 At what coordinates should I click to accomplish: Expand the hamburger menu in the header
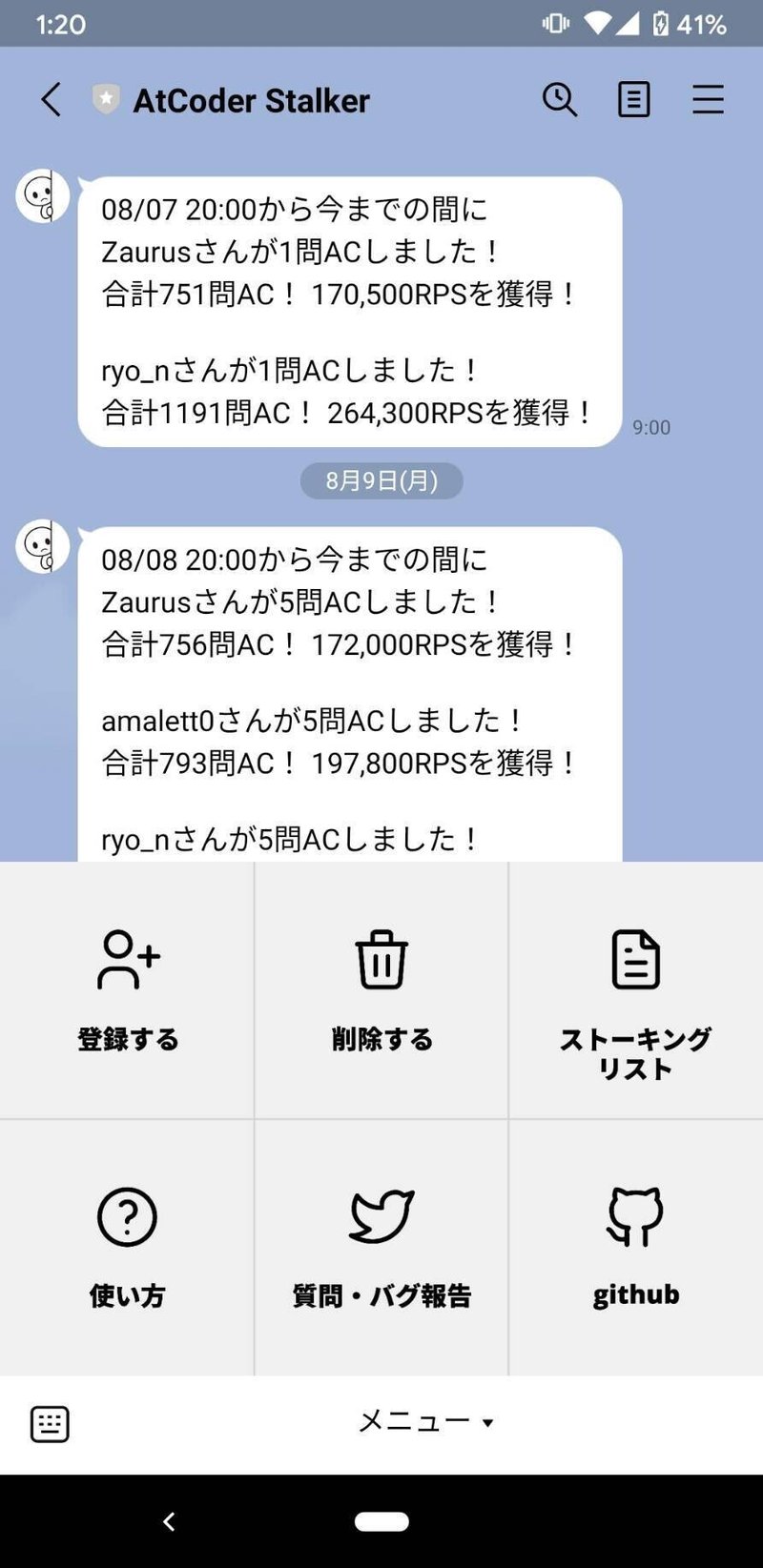[x=708, y=99]
